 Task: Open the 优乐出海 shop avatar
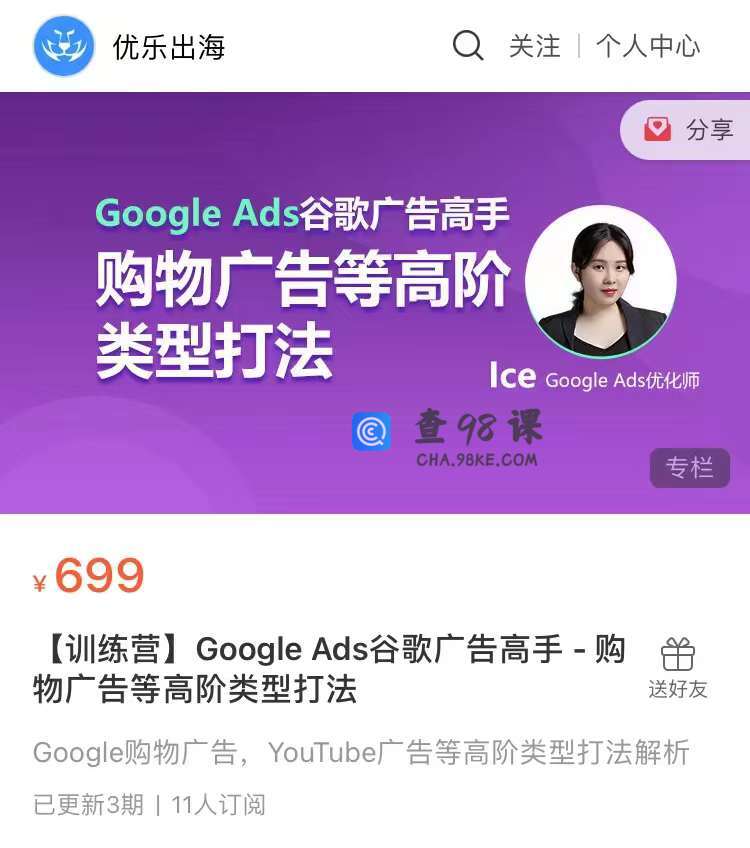pos(64,46)
